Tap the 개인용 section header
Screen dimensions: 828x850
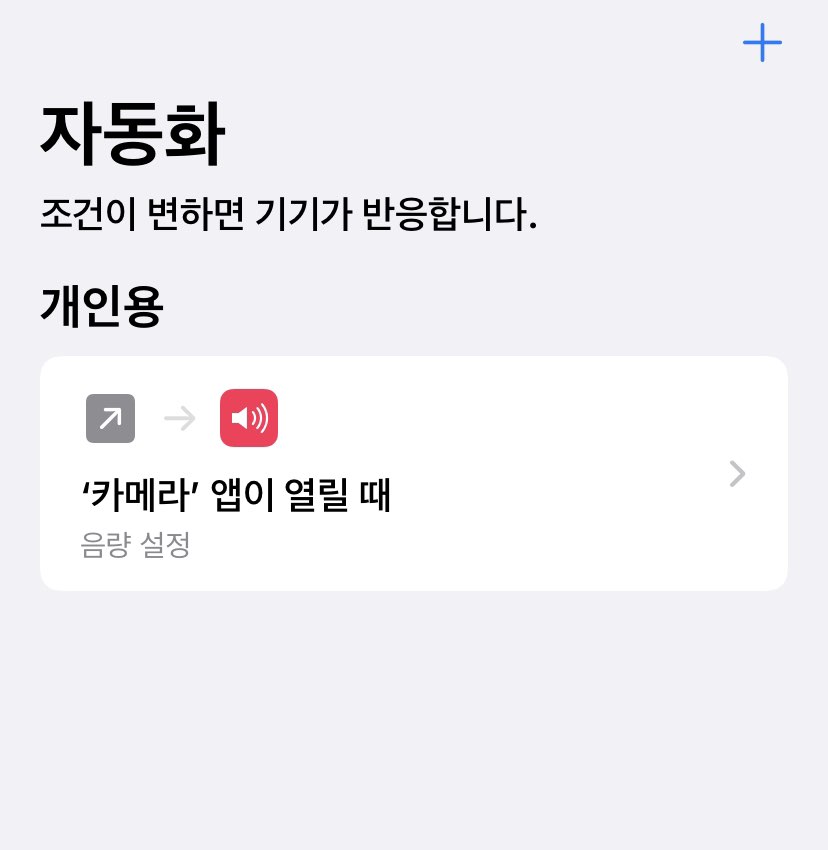(100, 305)
